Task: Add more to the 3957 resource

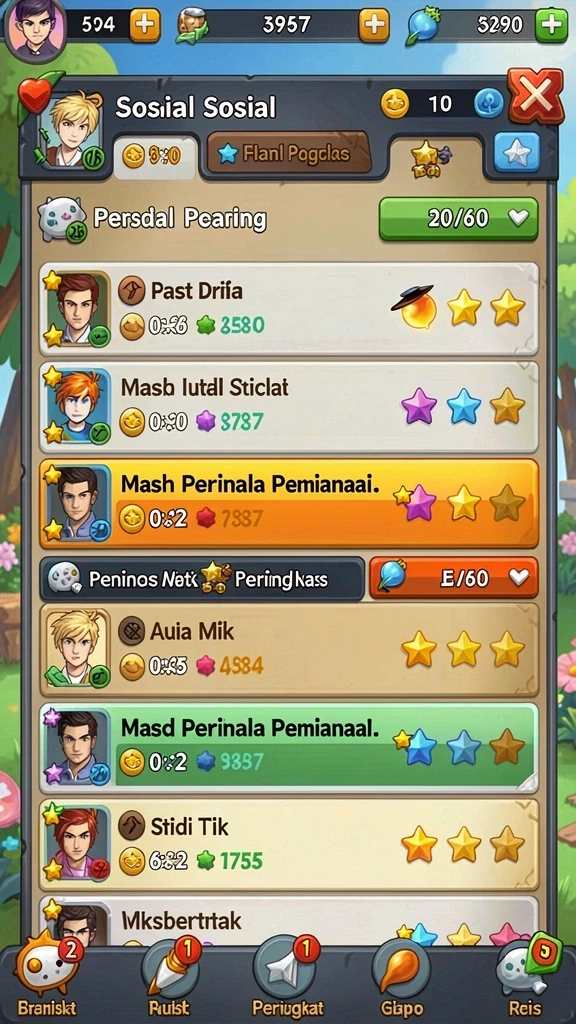Action: click(x=374, y=25)
